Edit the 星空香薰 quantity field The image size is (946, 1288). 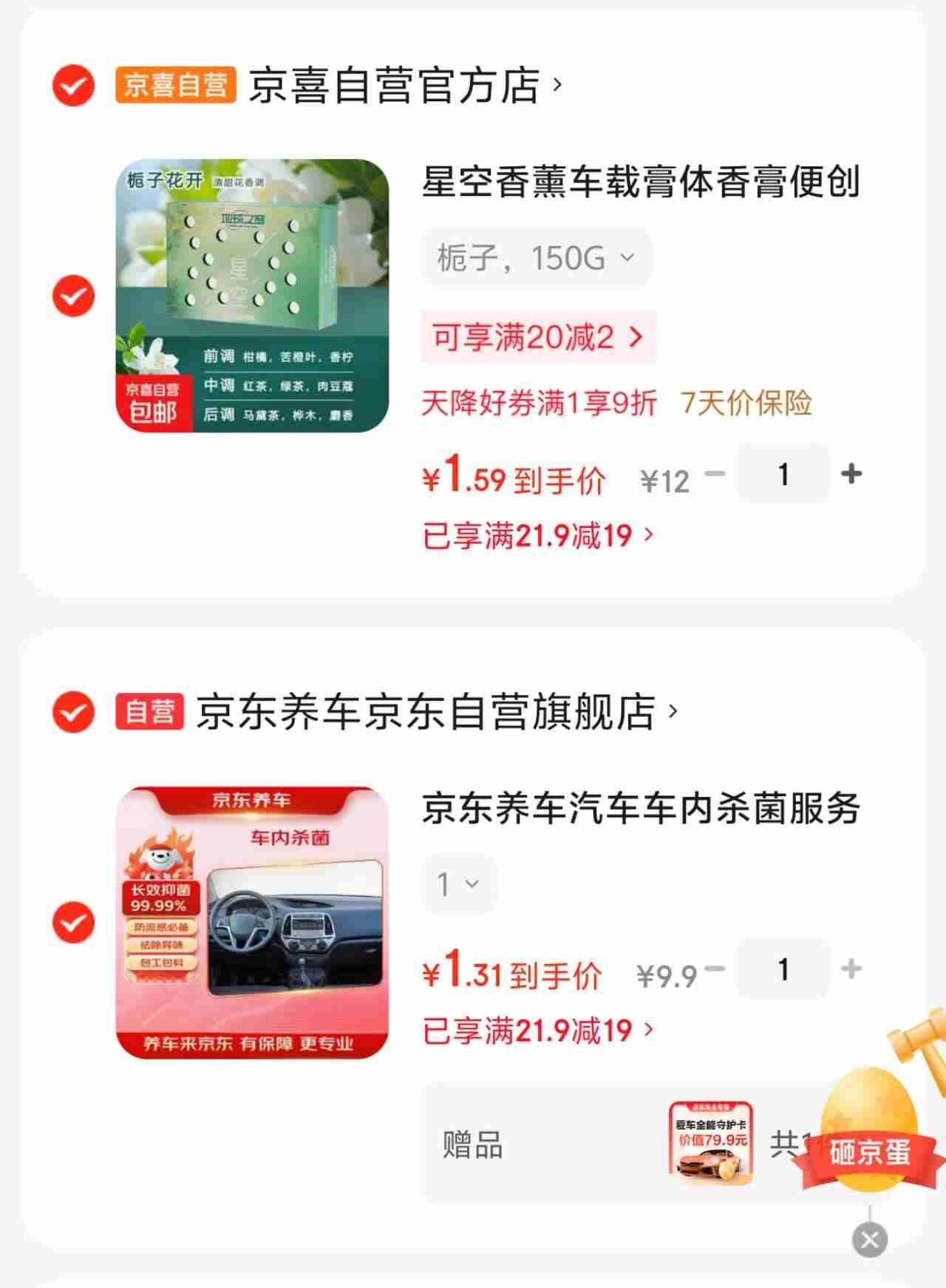pyautogui.click(x=783, y=474)
